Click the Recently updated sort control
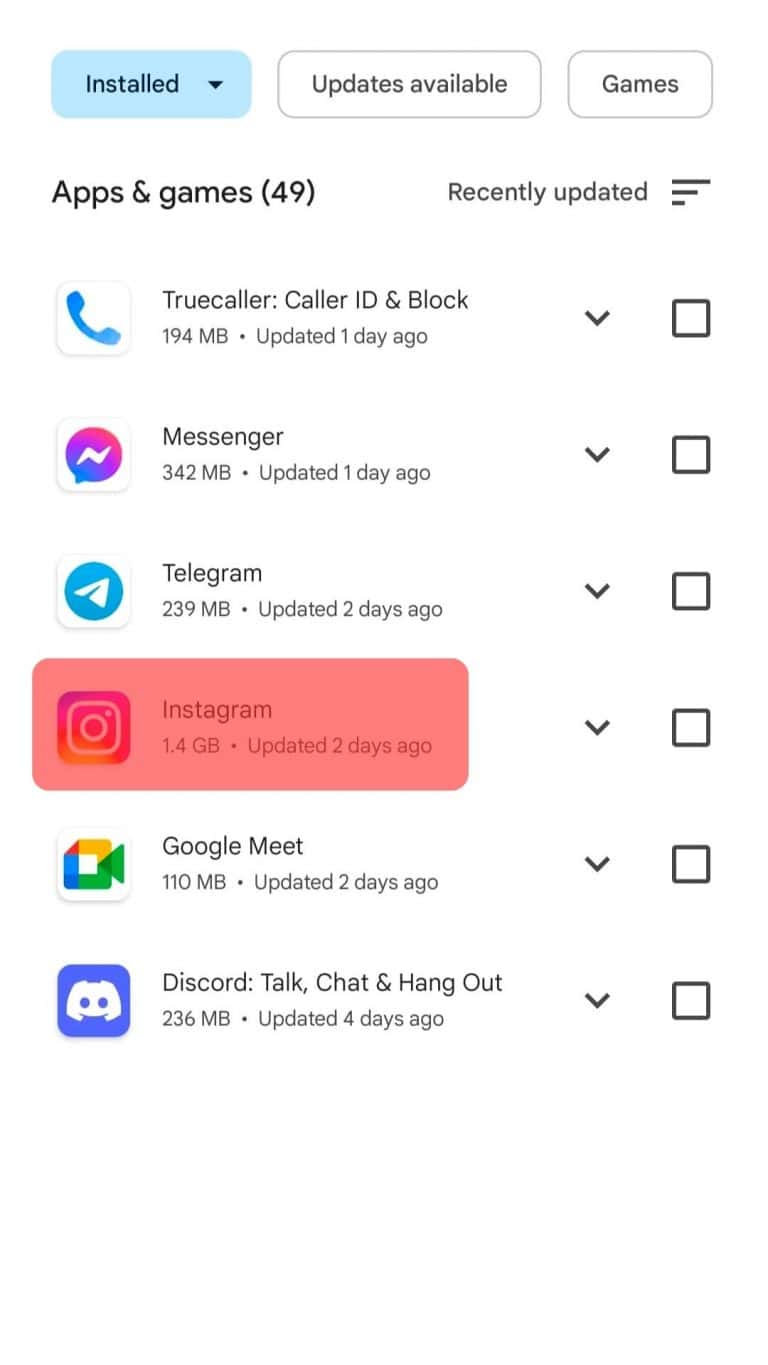768x1365 pixels. point(548,192)
